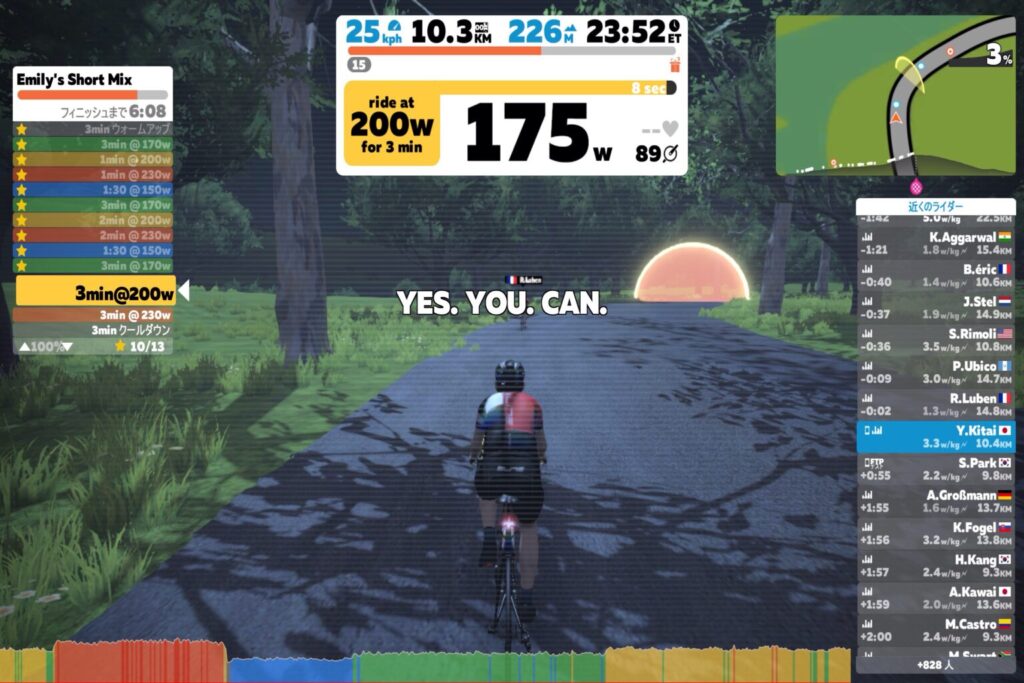Select rider P.Ubico in nearby list

[935, 372]
